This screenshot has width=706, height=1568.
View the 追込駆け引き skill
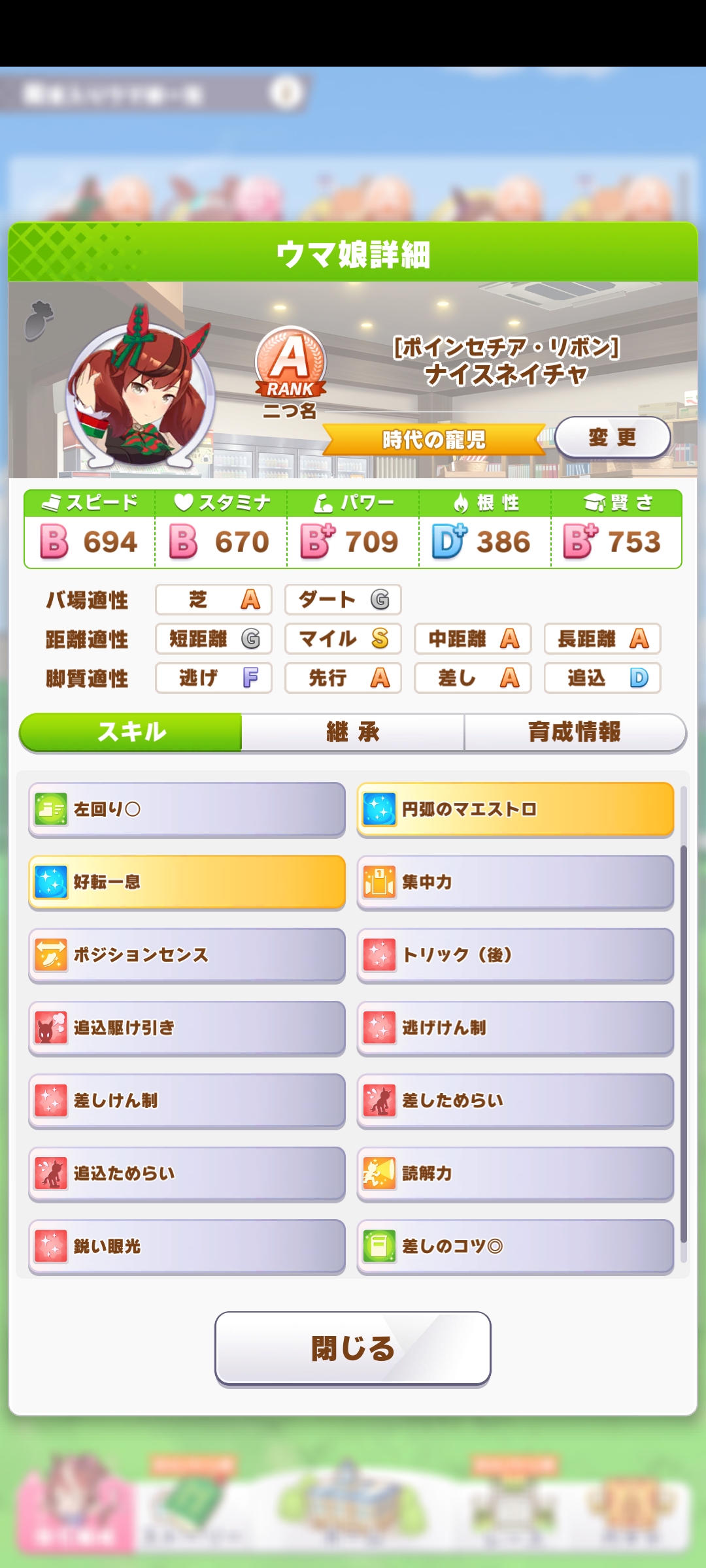coord(187,1028)
